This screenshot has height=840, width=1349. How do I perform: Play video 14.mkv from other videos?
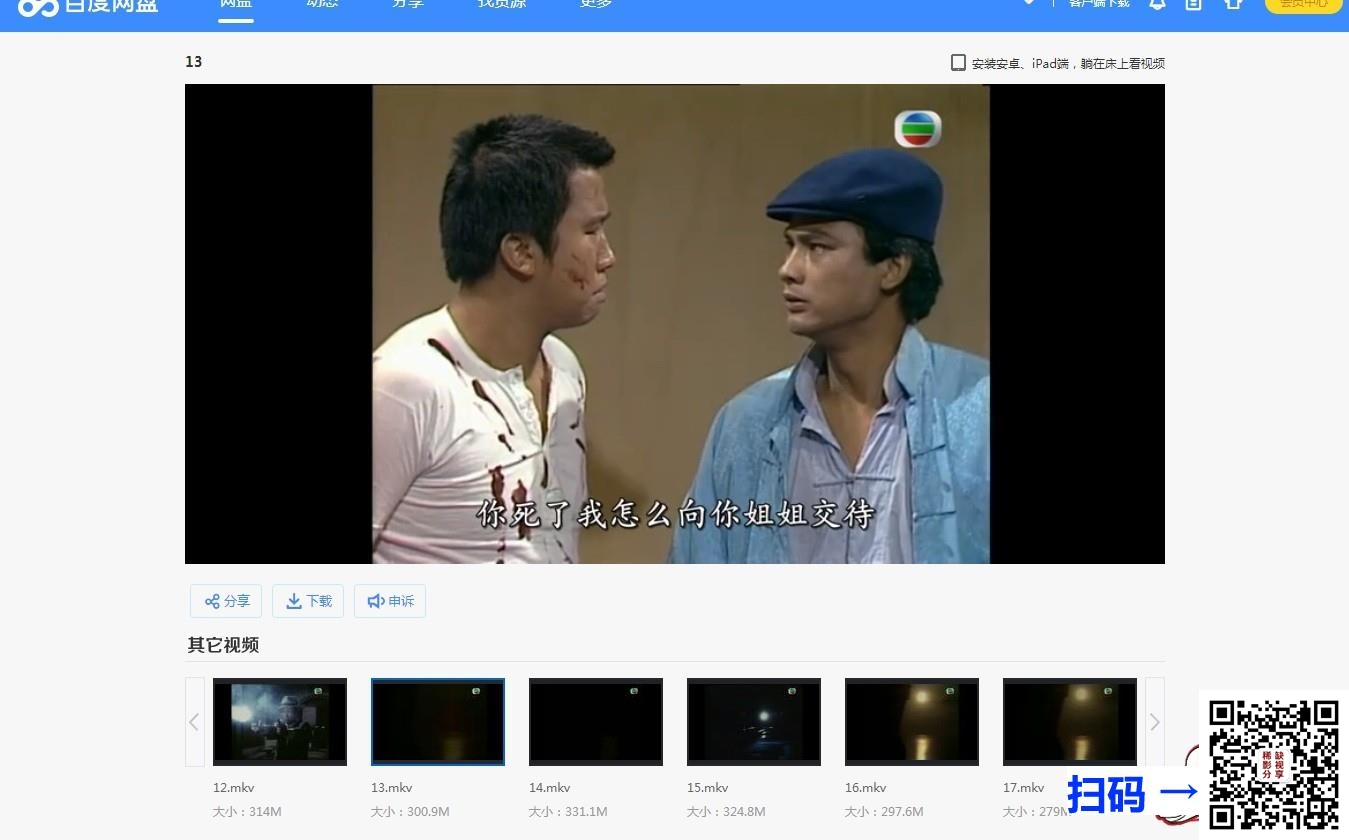(x=596, y=721)
